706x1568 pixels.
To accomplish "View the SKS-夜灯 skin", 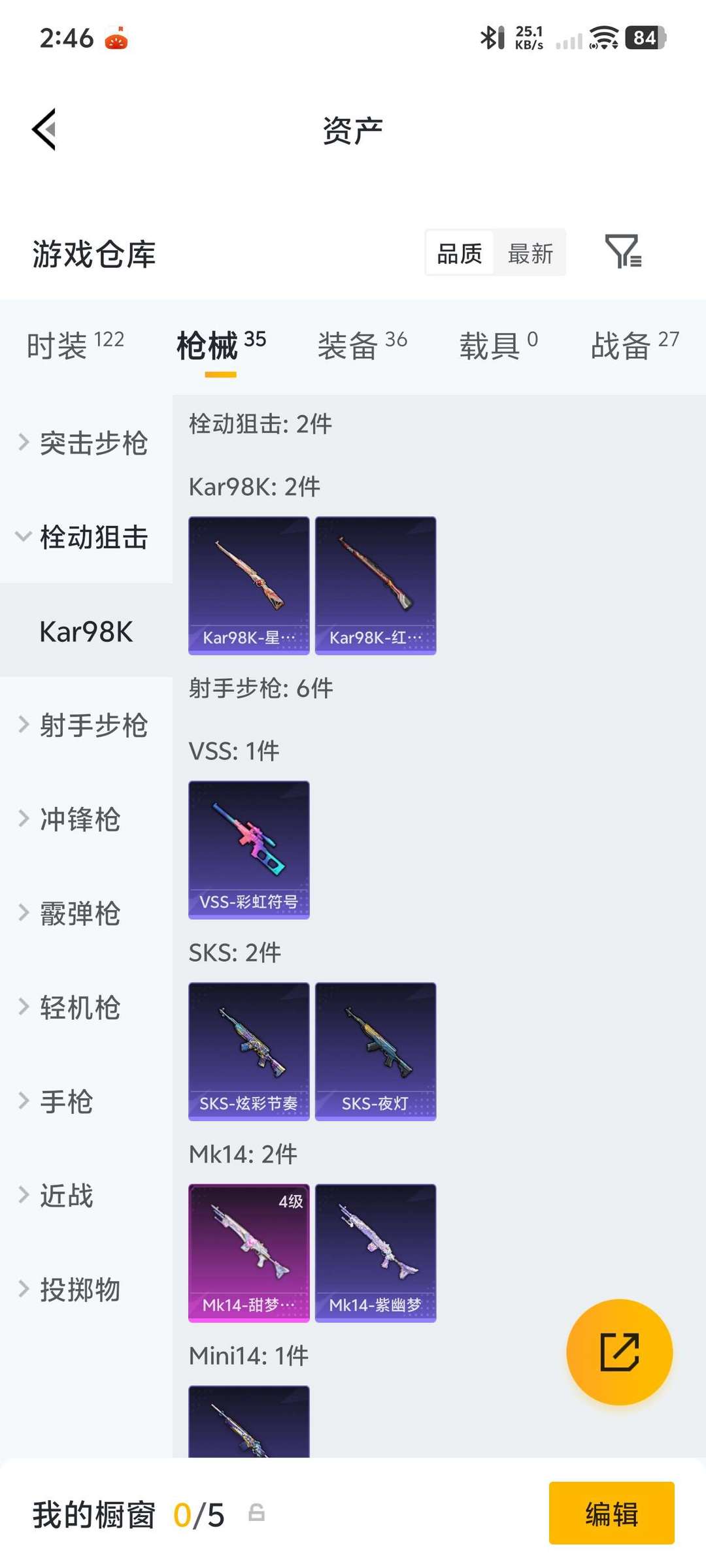I will (375, 1051).
